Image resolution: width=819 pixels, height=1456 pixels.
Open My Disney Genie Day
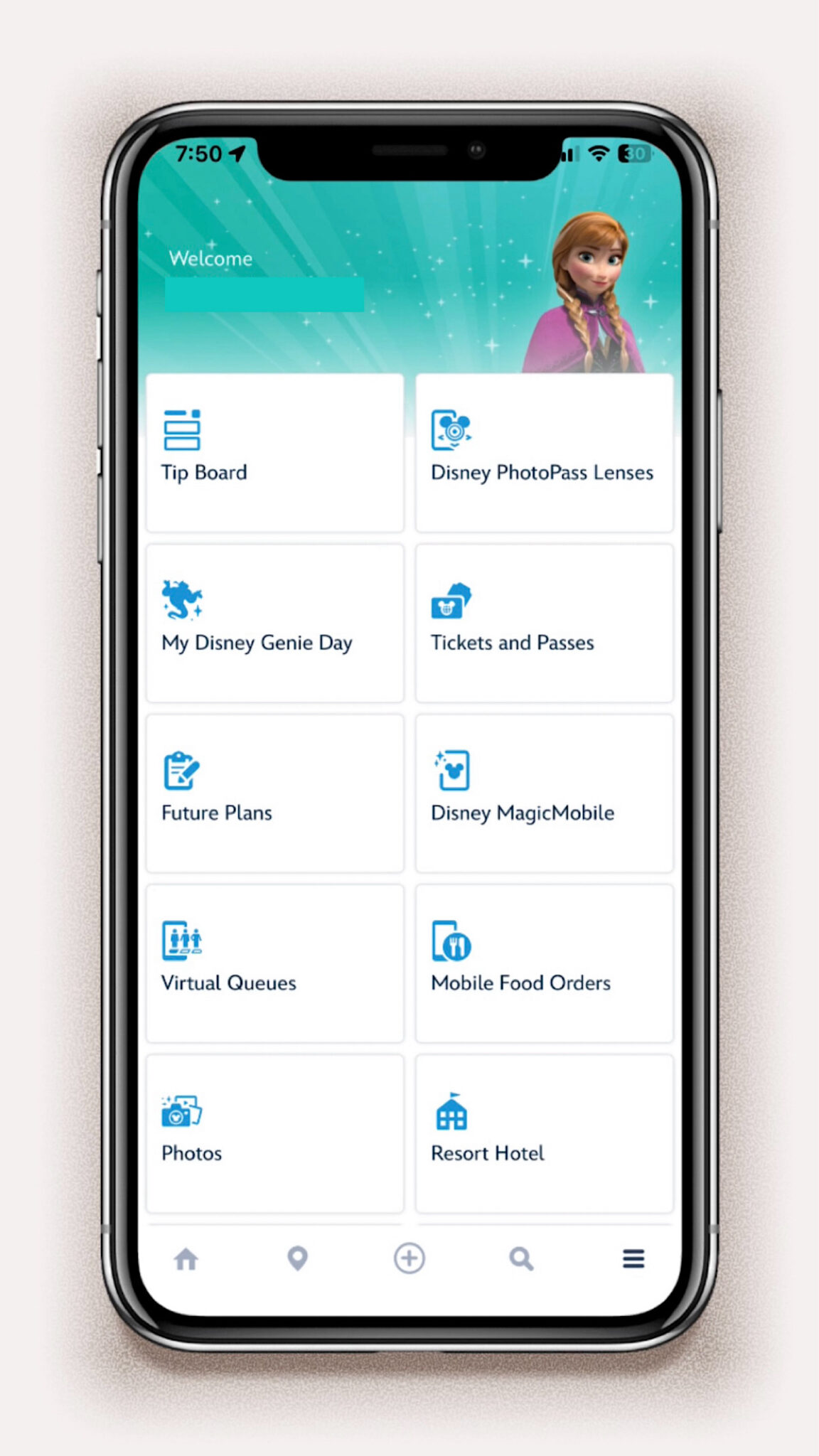click(x=274, y=623)
